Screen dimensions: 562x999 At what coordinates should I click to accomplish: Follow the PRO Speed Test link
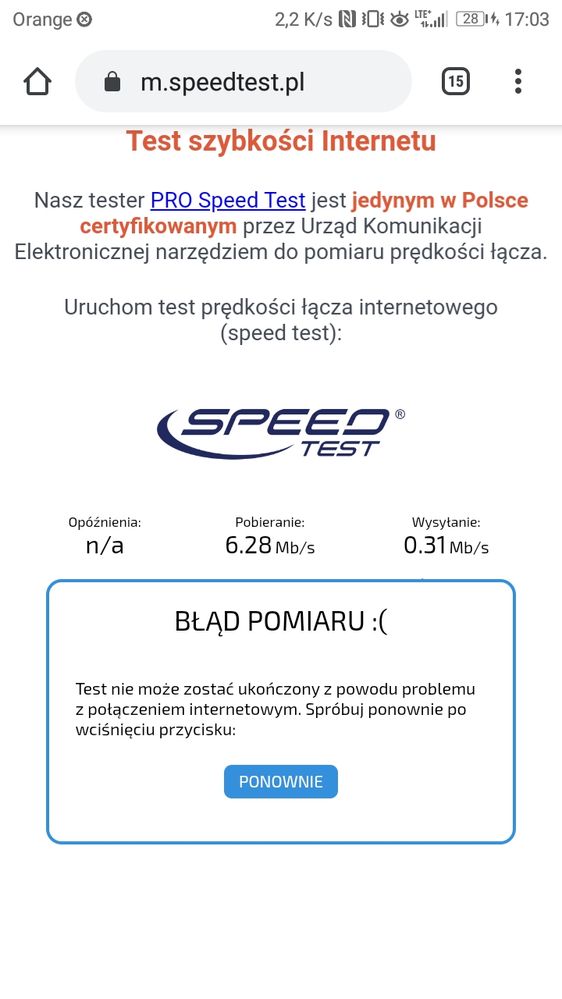[228, 201]
